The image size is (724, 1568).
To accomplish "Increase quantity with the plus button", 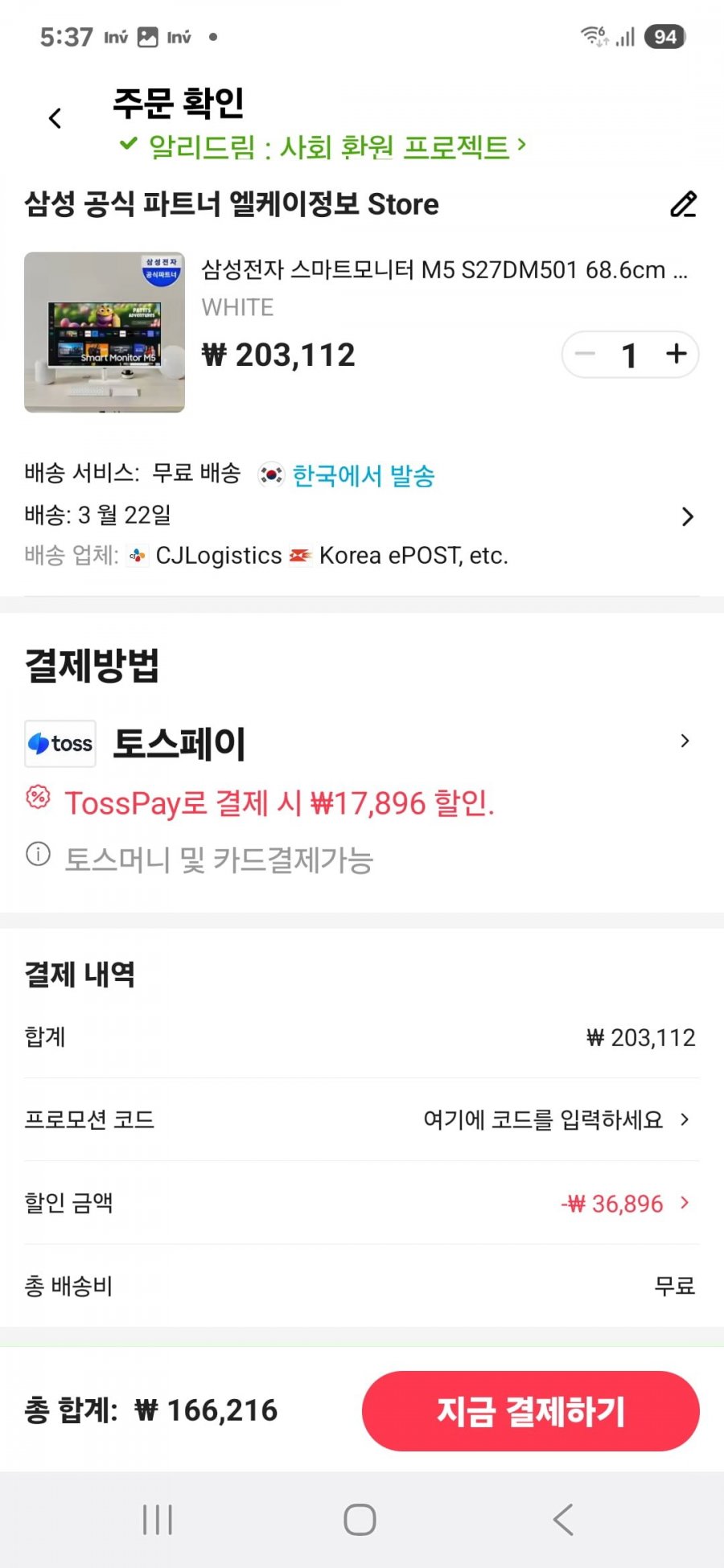I will pos(676,354).
